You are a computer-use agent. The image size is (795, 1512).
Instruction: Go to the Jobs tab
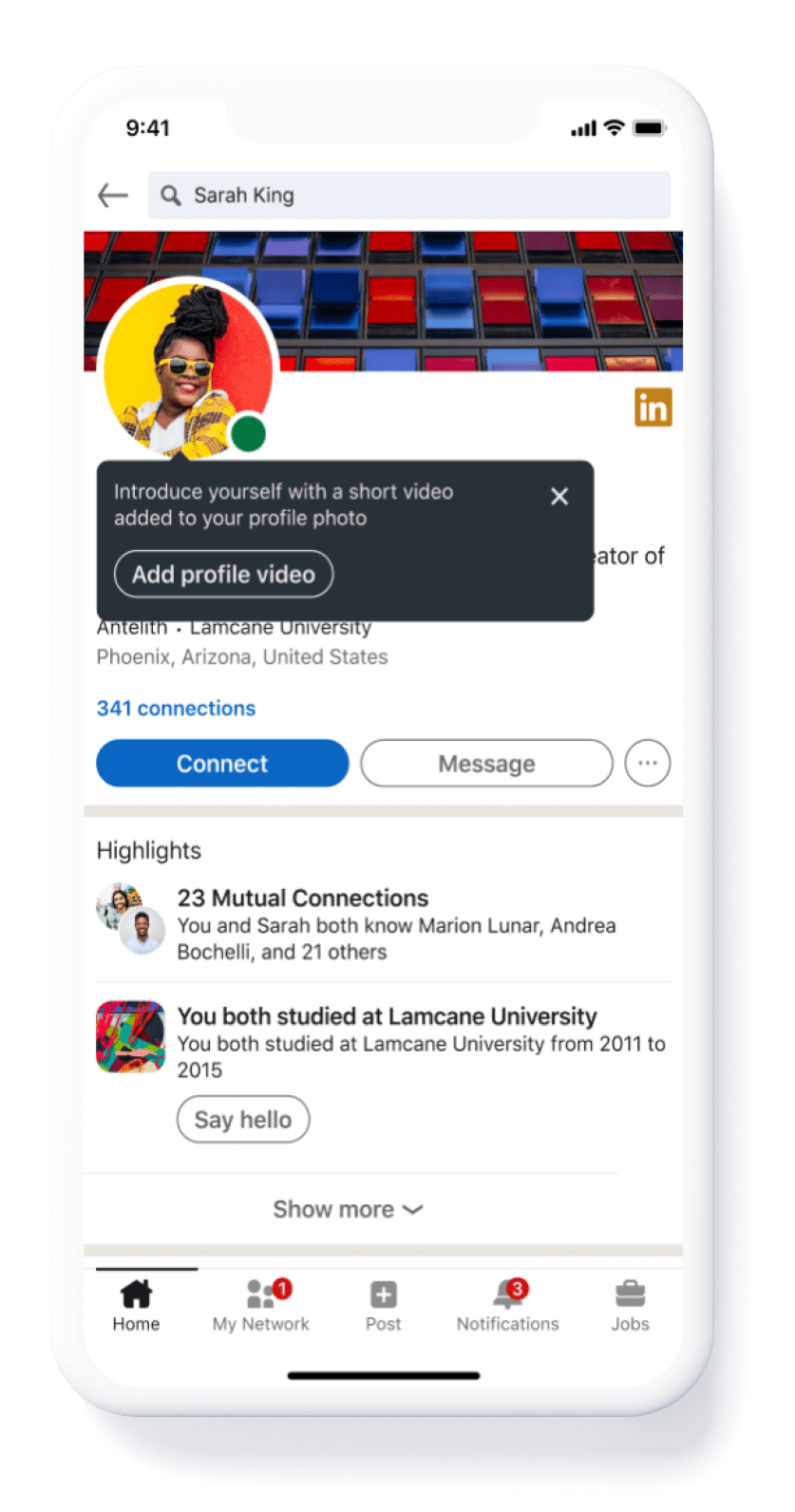tap(630, 1306)
